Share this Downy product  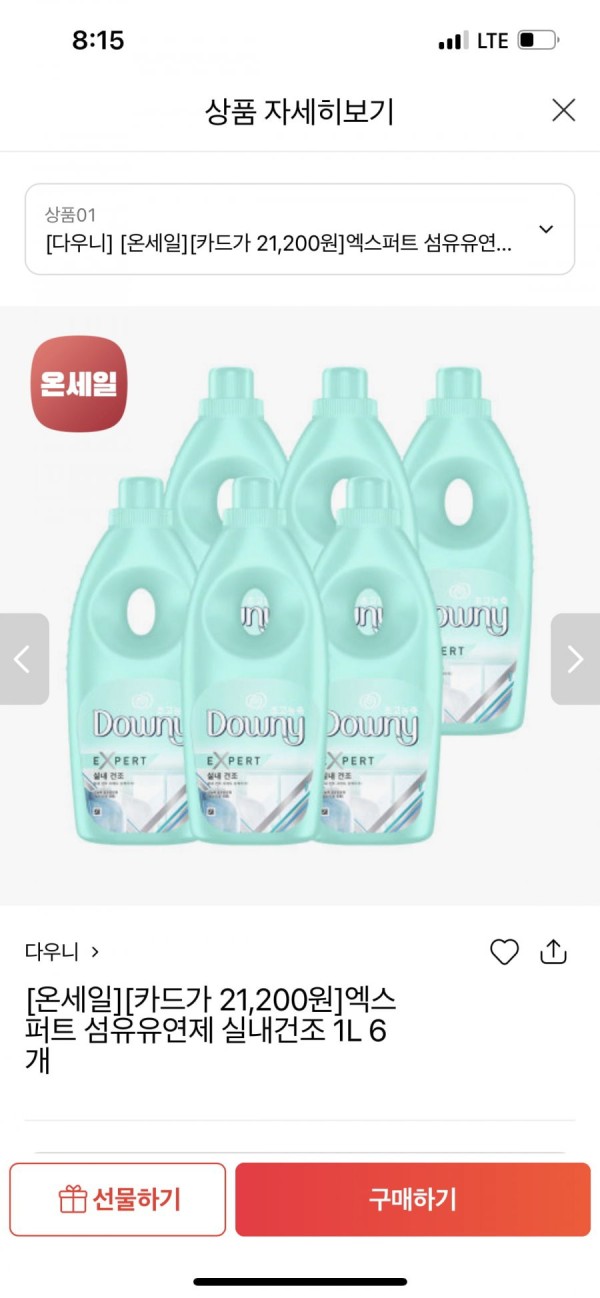553,952
